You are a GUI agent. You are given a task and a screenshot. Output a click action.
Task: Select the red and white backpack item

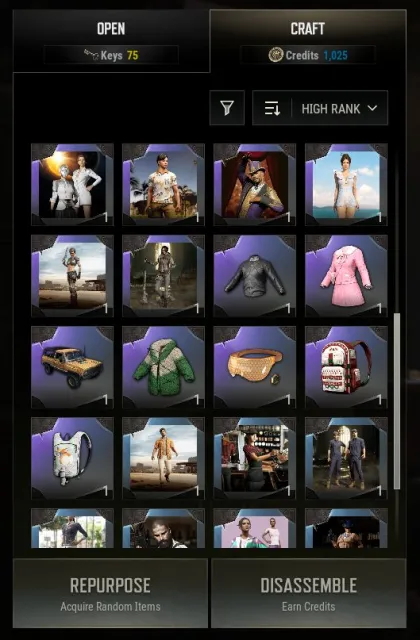346,367
